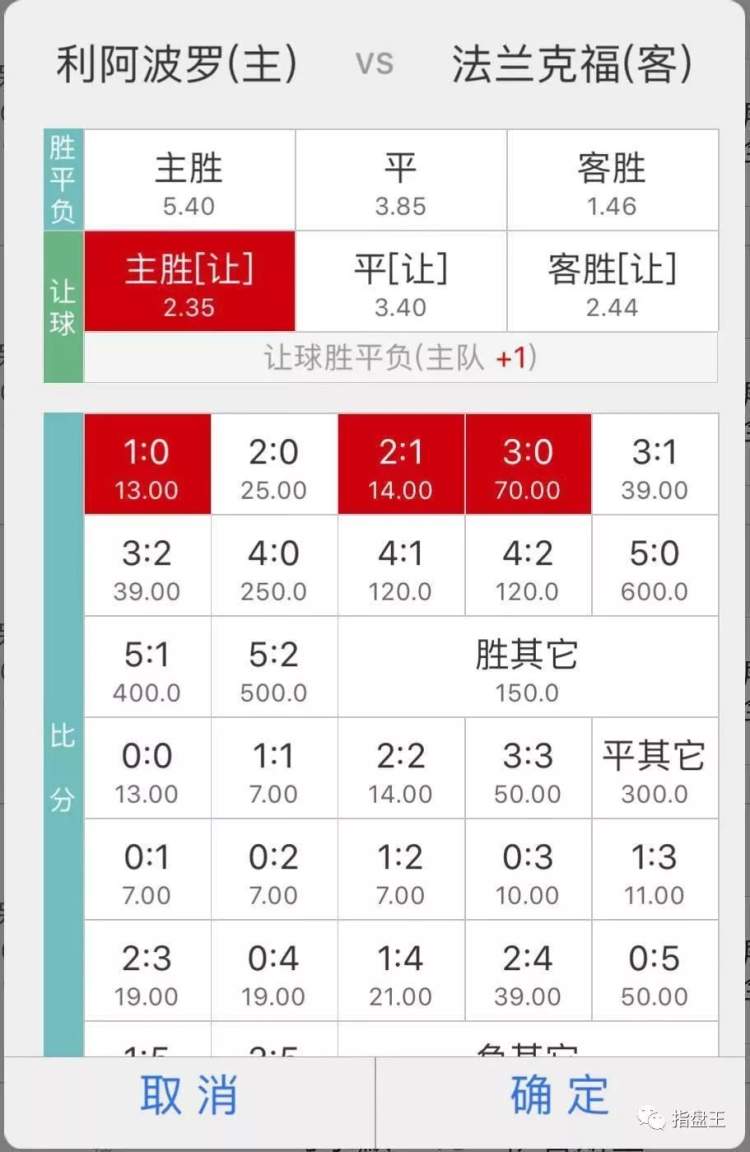Deselect the highlighted 主胜[让] option
This screenshot has width=750, height=1152.
[x=189, y=282]
